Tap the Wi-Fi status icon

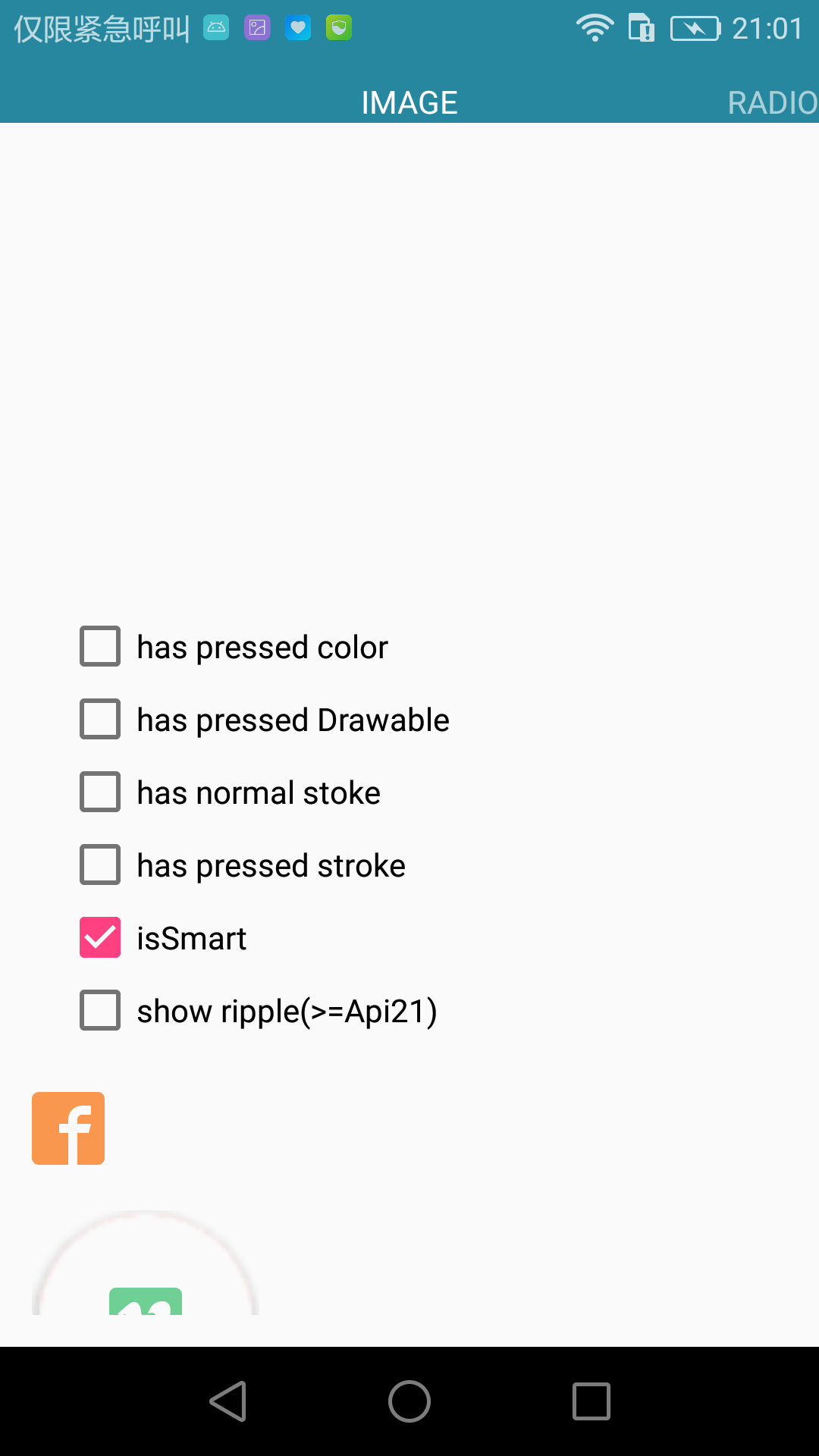(595, 27)
